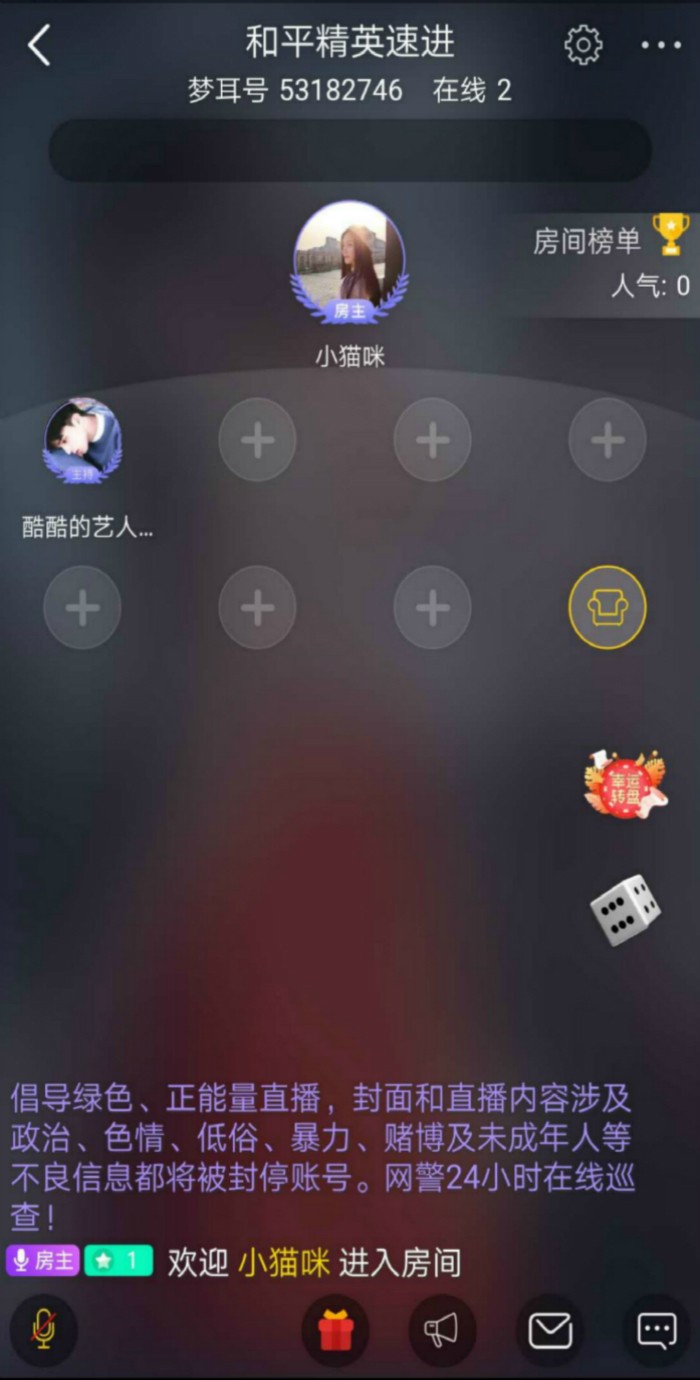
Task: Tap the username 小猫咪 in the welcome message
Action: point(284,1262)
